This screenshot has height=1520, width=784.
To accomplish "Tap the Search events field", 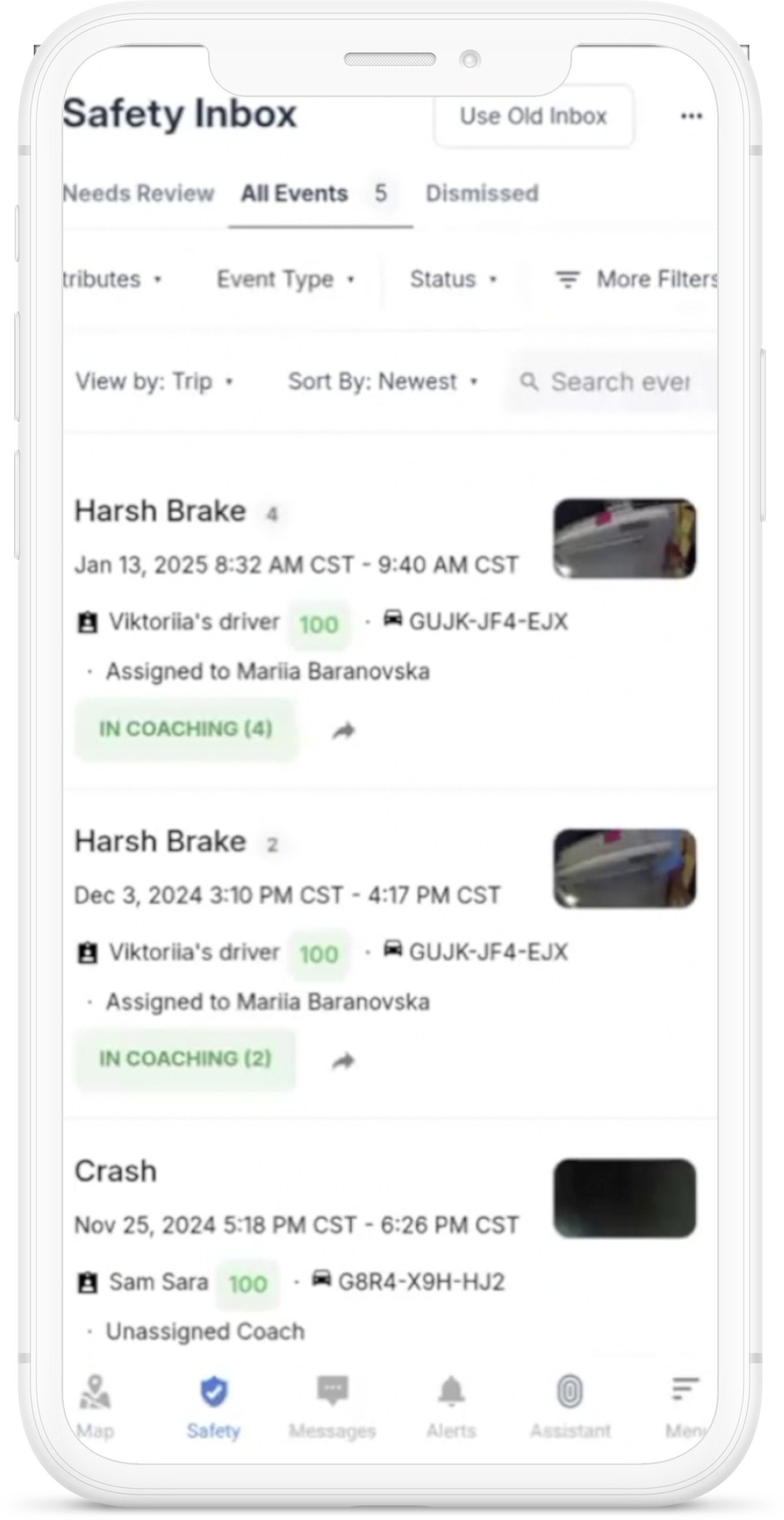I will [x=613, y=382].
